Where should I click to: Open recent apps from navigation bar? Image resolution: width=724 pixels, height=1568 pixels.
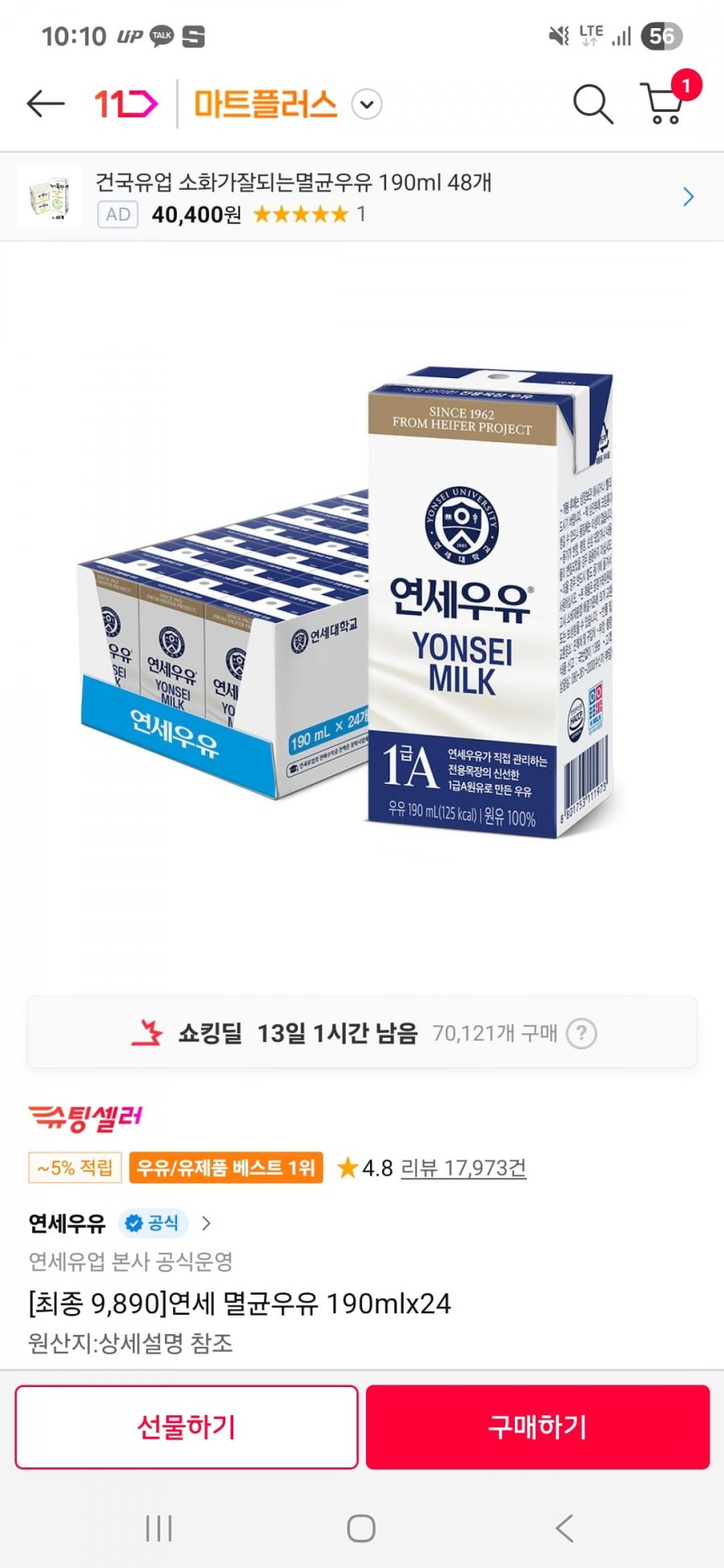point(158,1529)
